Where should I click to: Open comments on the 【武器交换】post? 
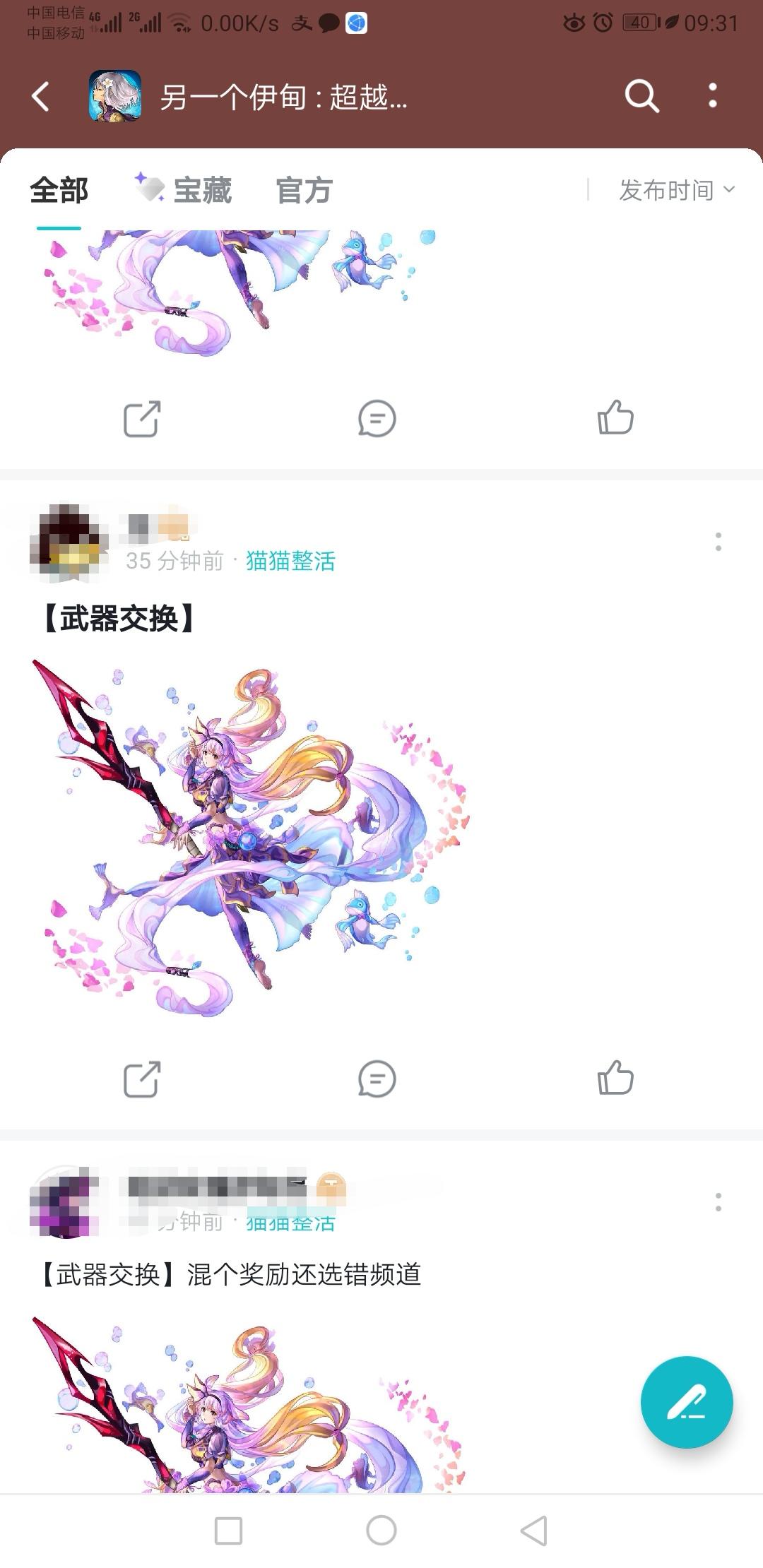[x=377, y=1079]
